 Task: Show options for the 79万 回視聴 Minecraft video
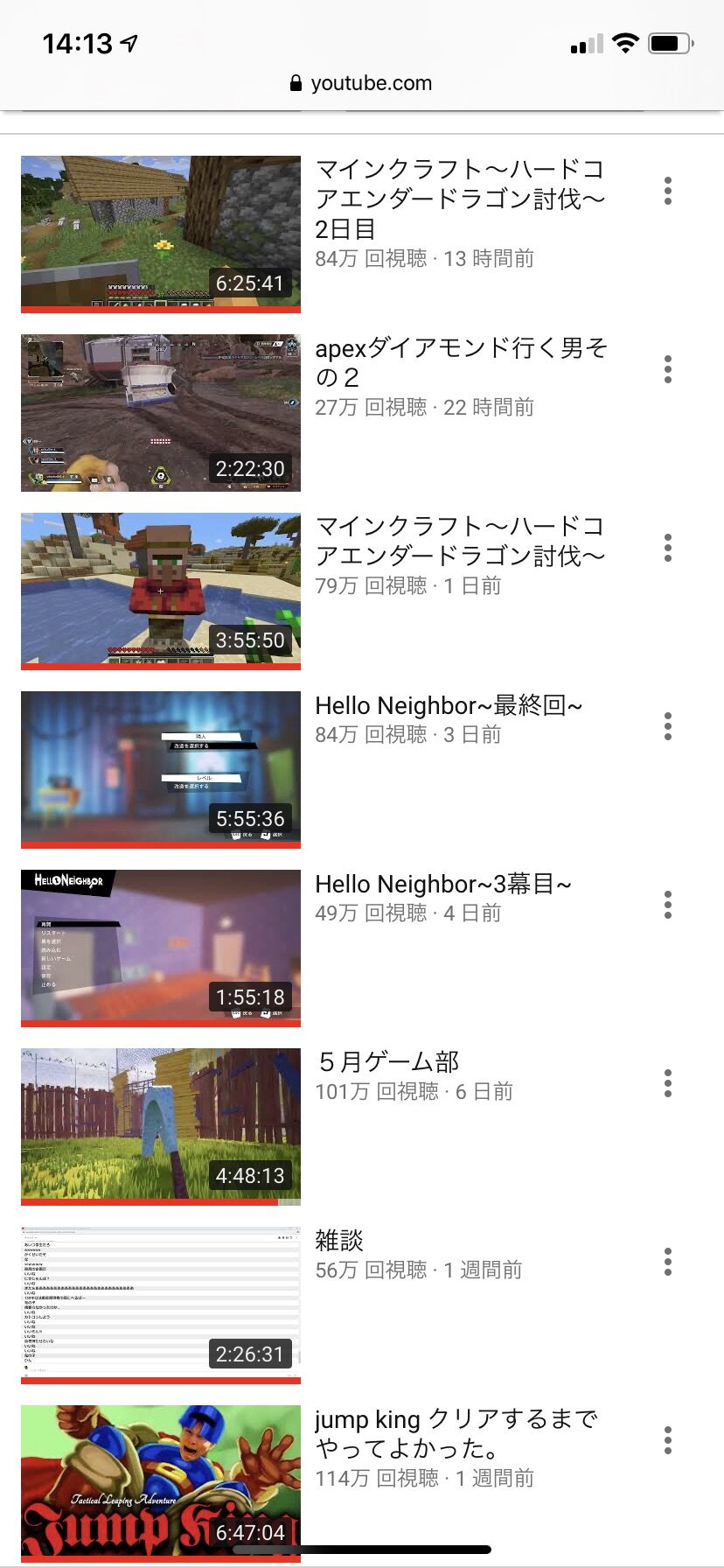pyautogui.click(x=668, y=548)
